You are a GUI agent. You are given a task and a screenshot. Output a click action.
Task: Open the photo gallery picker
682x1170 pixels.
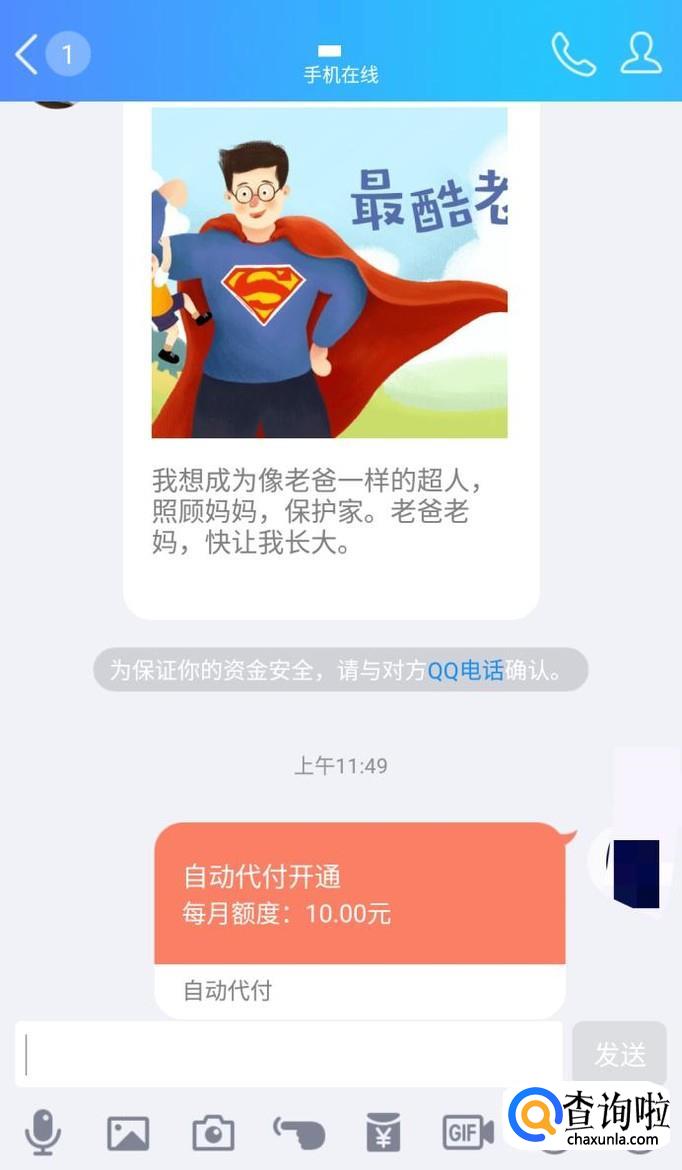128,1133
